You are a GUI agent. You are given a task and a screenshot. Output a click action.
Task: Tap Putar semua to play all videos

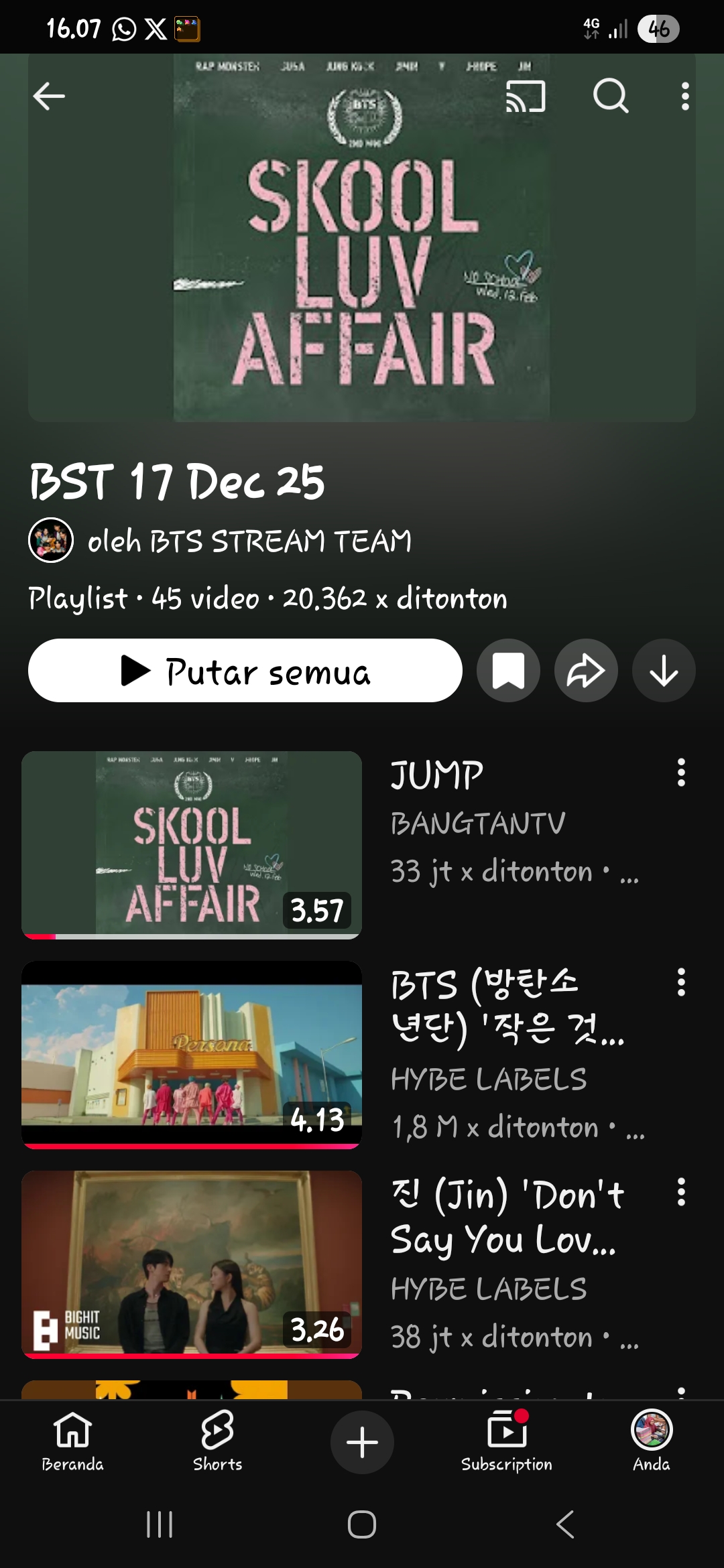245,669
